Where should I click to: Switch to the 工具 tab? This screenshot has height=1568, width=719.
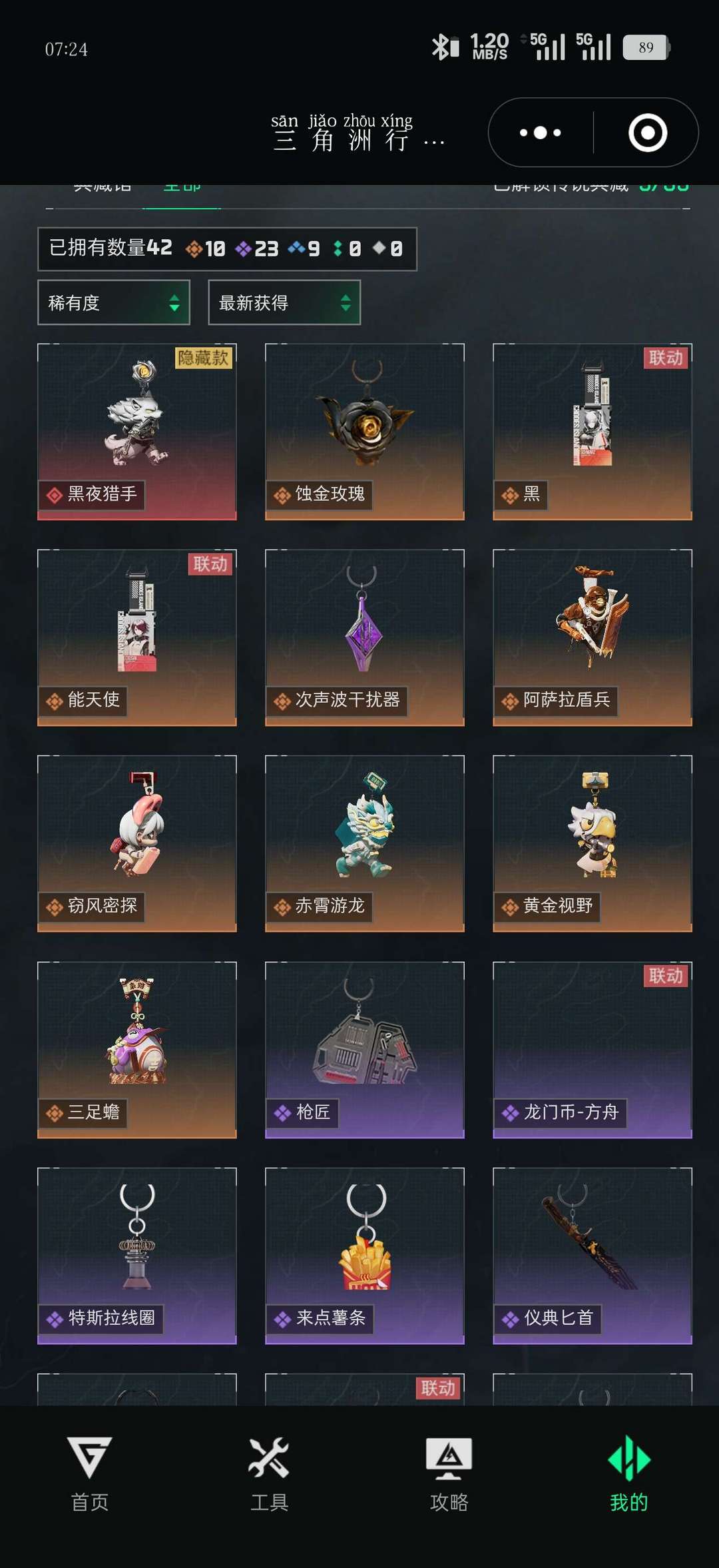click(x=270, y=1473)
